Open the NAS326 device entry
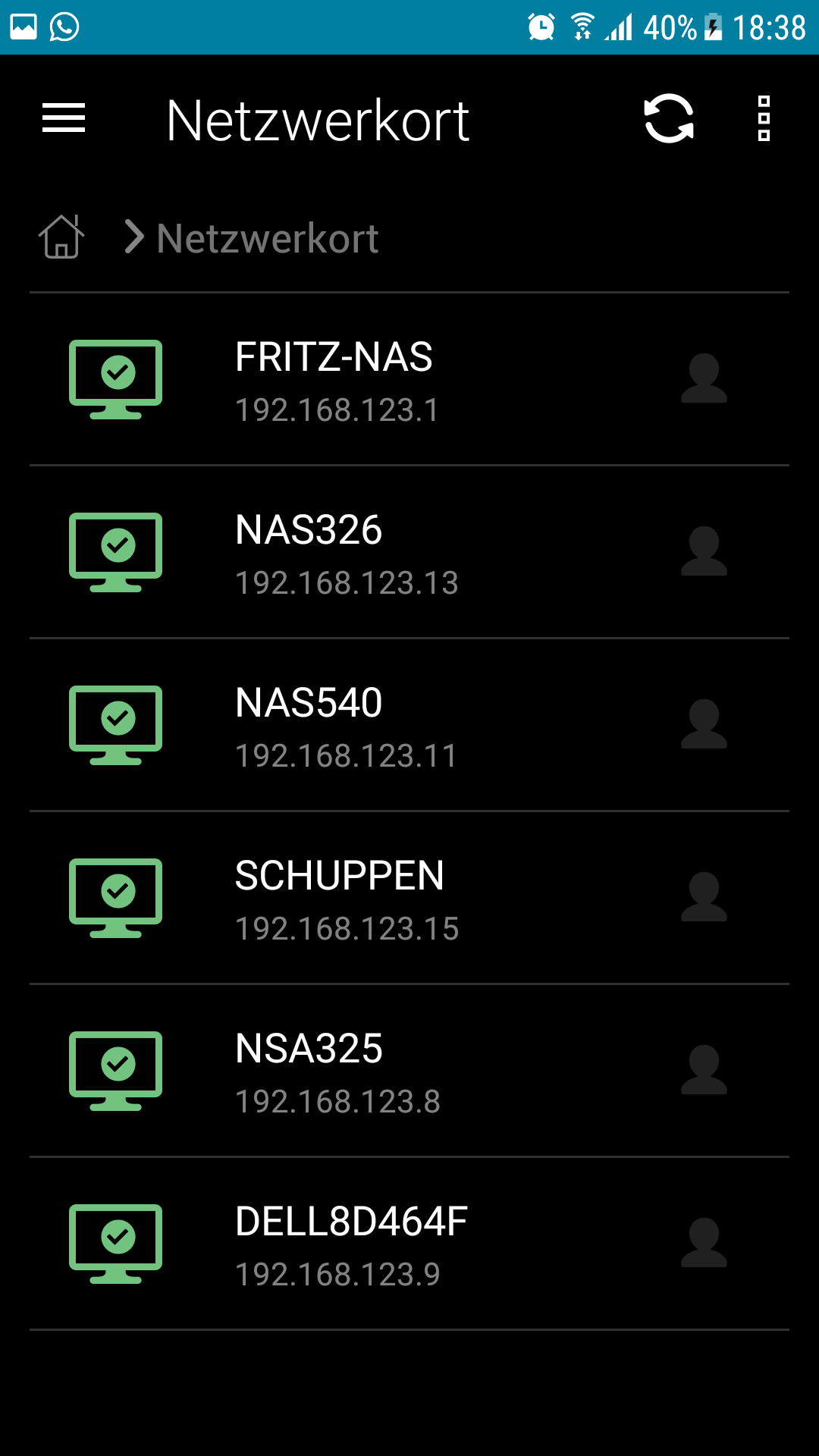 point(409,552)
